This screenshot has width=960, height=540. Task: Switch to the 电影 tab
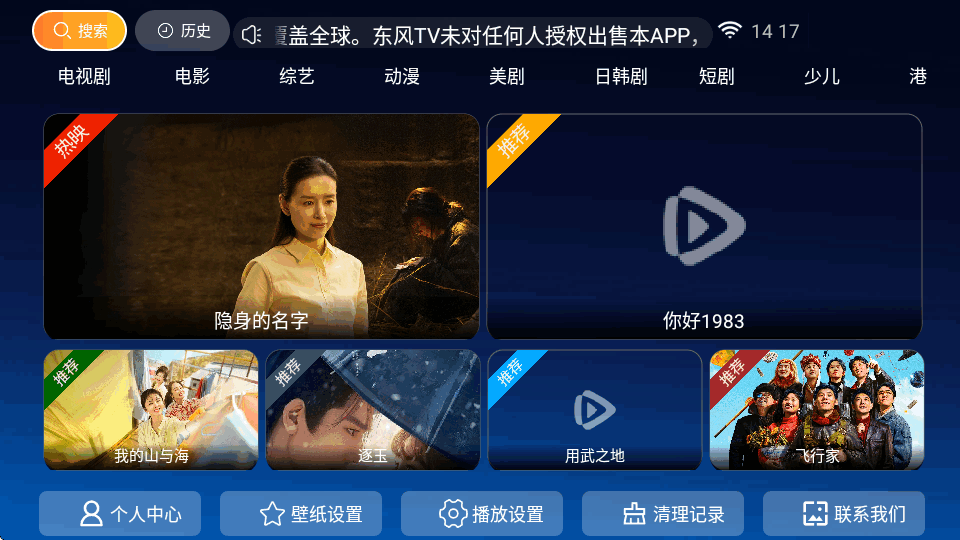coord(192,77)
